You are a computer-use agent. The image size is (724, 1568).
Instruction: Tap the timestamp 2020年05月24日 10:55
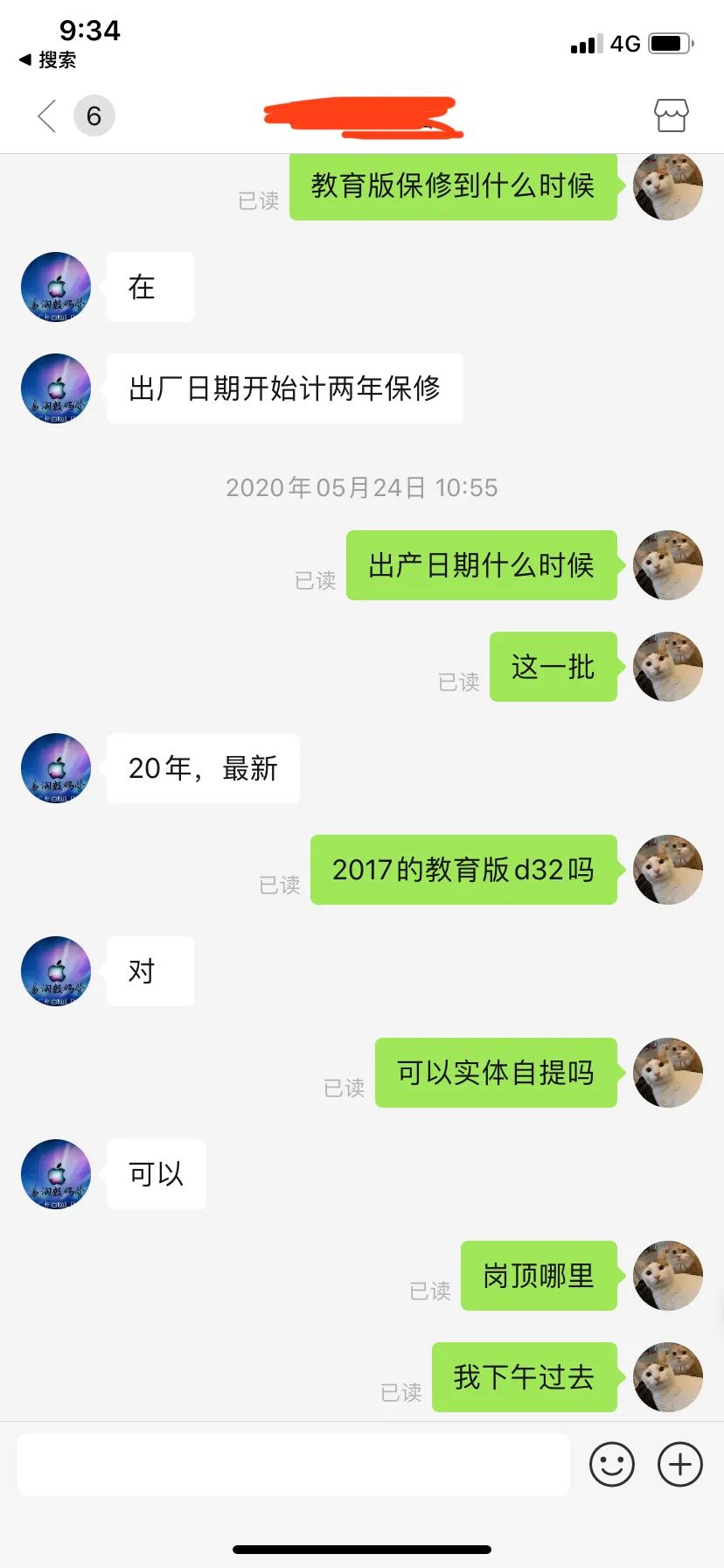coord(360,487)
